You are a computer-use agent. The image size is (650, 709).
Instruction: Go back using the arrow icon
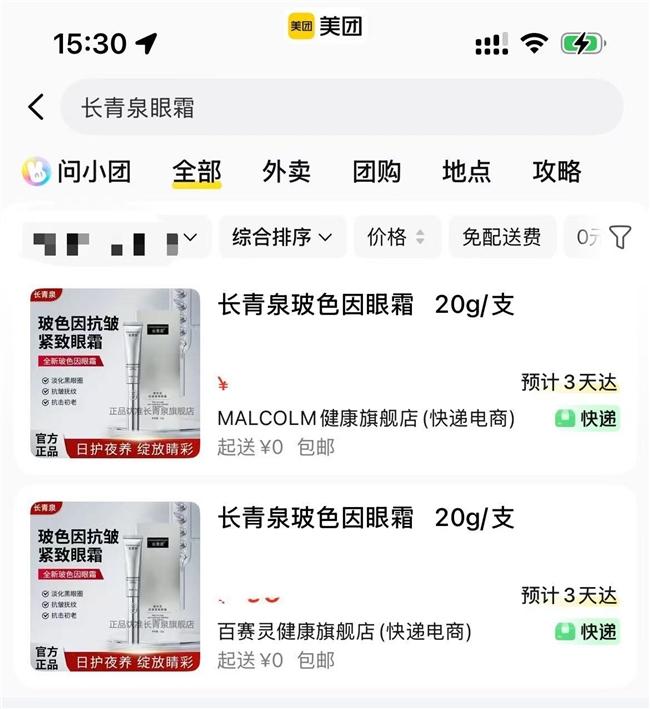tap(37, 107)
